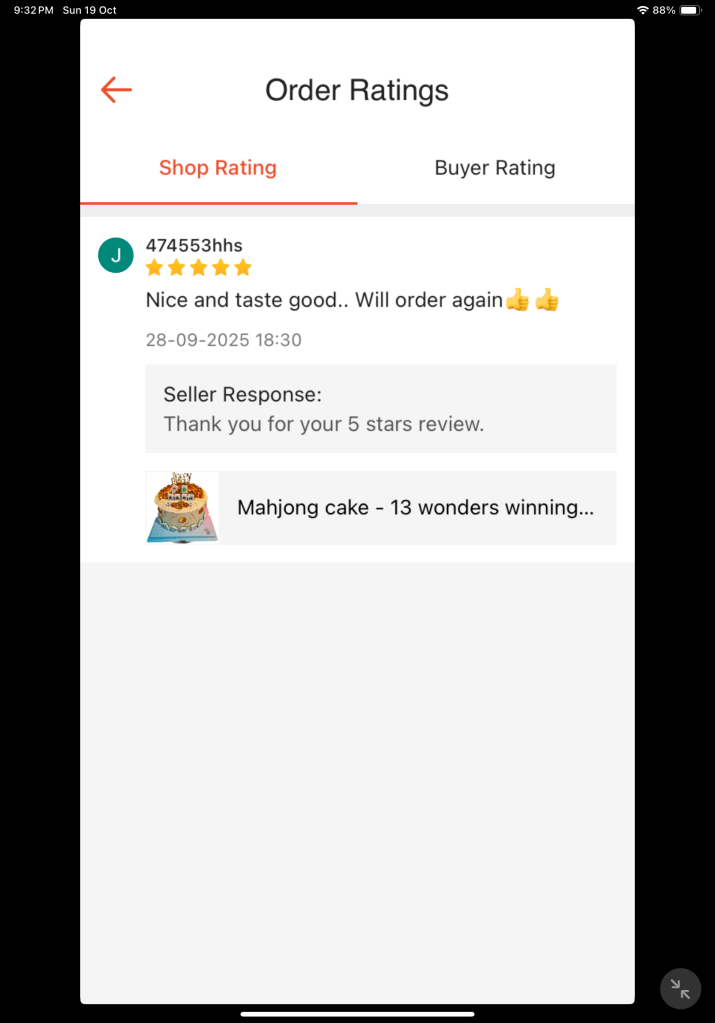Switch to the Buyer Rating tab
Screen dimensions: 715x1023
(x=494, y=168)
